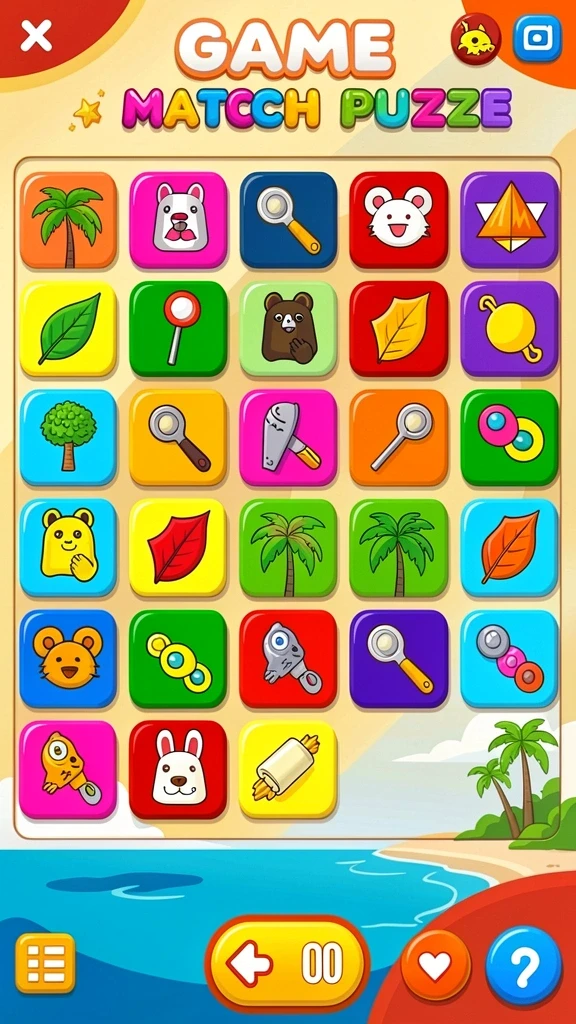
Task: Close the game with the X button
Action: tap(36, 35)
